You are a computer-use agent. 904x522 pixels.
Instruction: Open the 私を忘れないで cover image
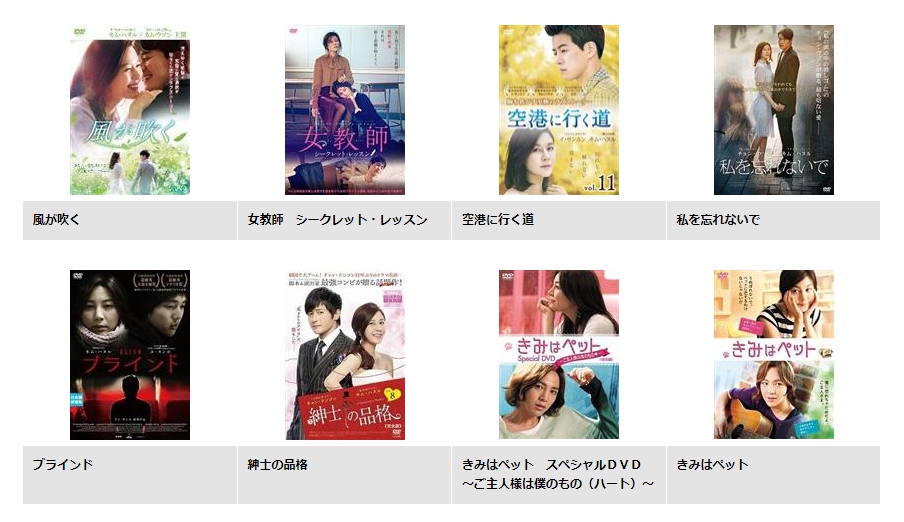click(773, 110)
